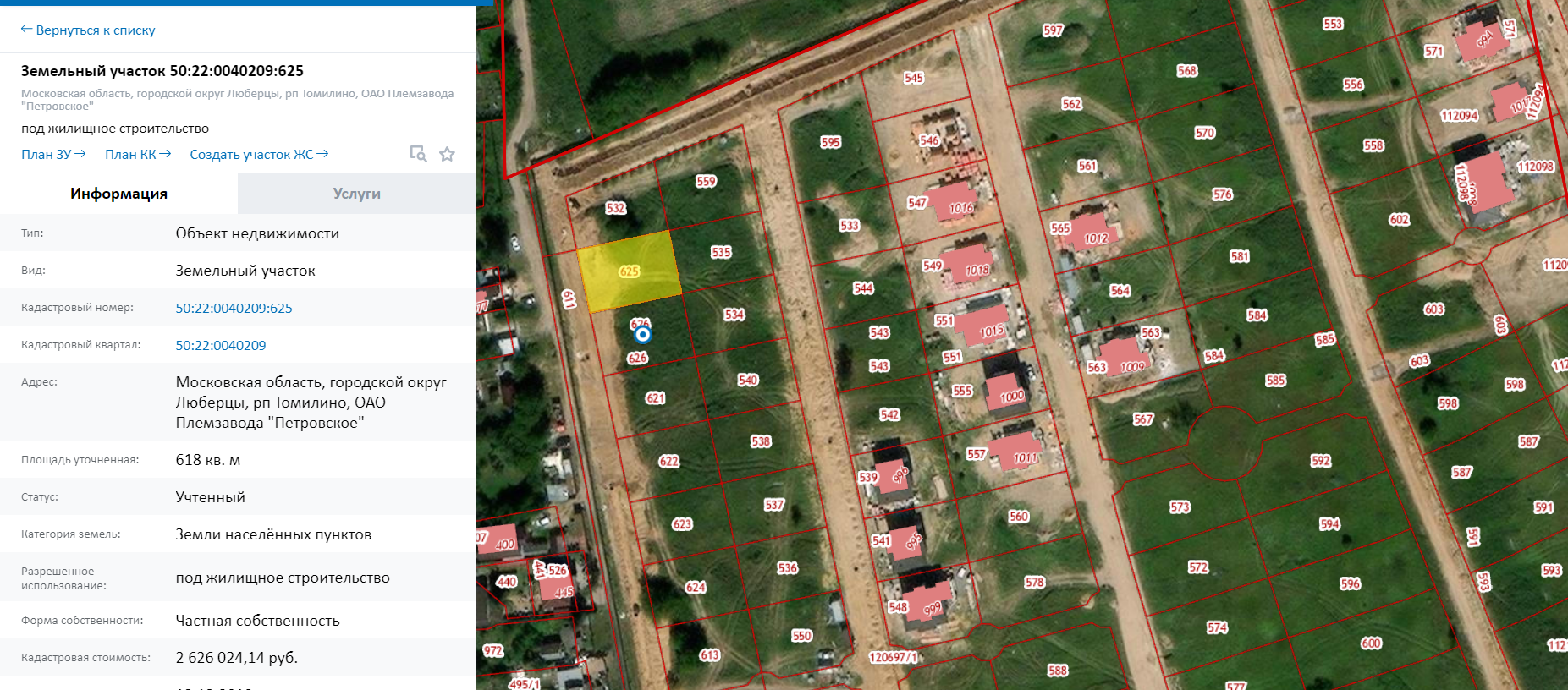Tap Создать участок ЖС link

click(259, 154)
